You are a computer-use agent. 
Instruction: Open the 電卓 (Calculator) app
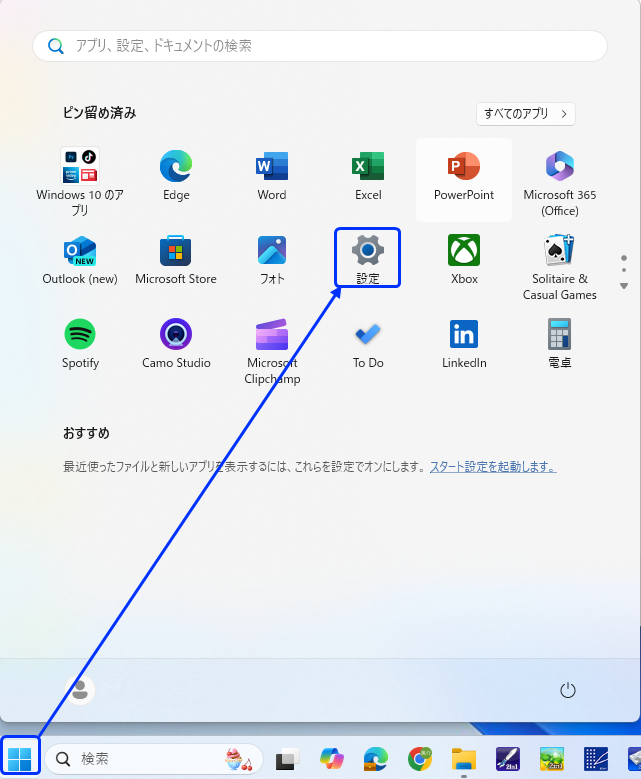click(x=560, y=342)
